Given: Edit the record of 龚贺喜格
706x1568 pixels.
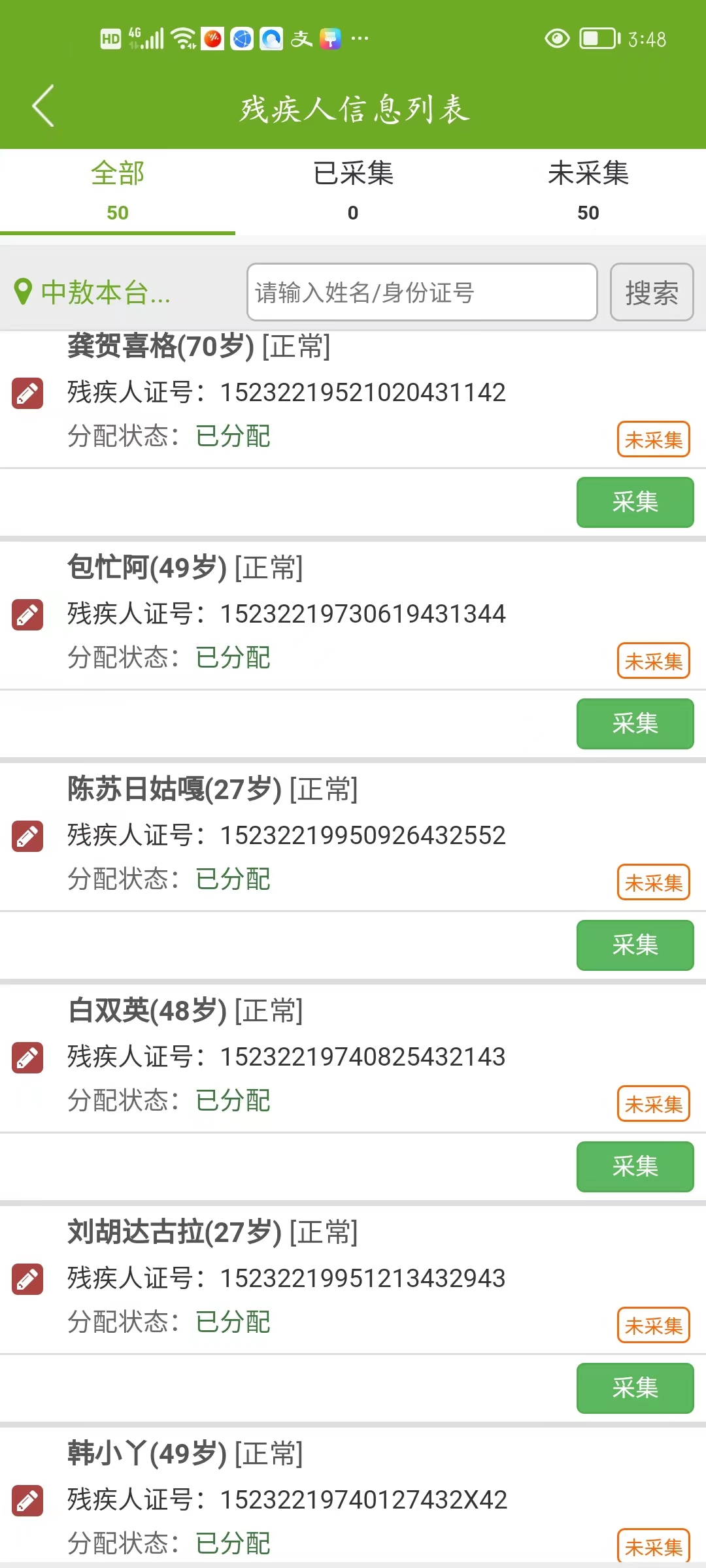Looking at the screenshot, I should [27, 393].
